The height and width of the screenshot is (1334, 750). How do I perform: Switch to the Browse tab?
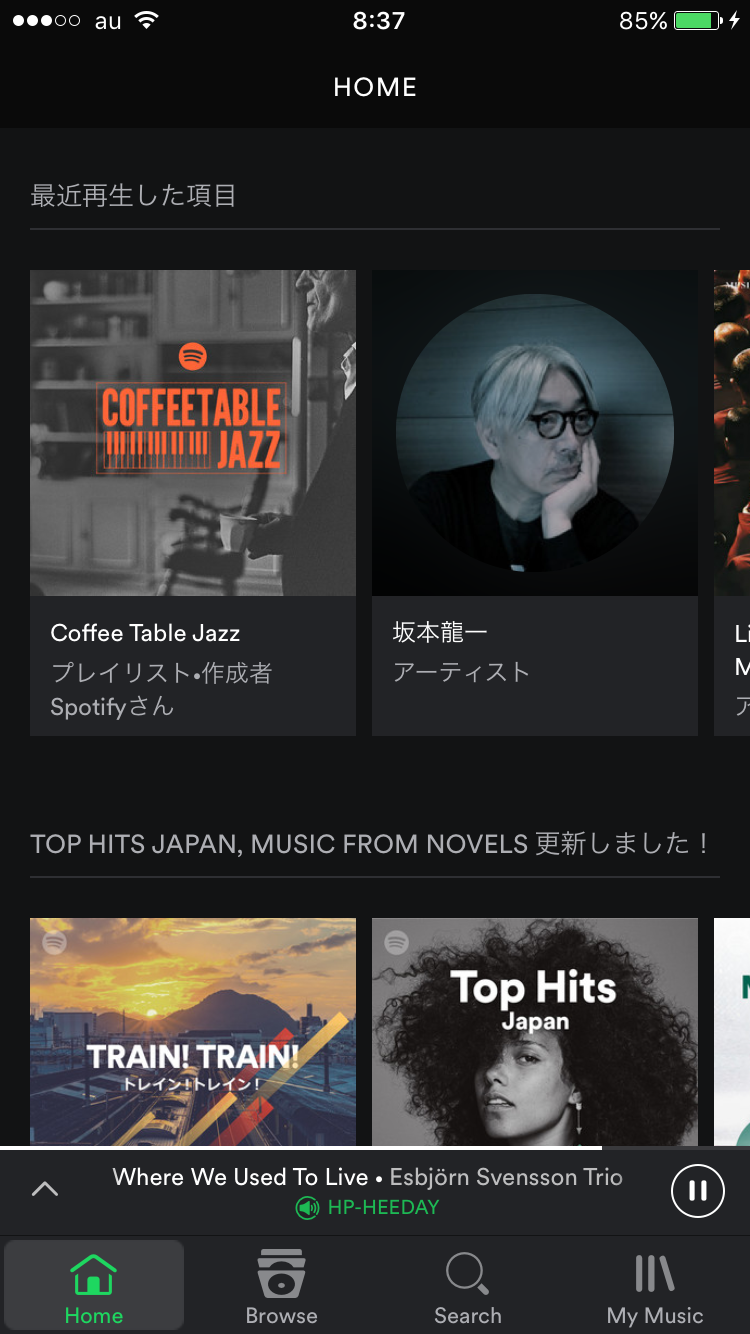click(x=281, y=1286)
